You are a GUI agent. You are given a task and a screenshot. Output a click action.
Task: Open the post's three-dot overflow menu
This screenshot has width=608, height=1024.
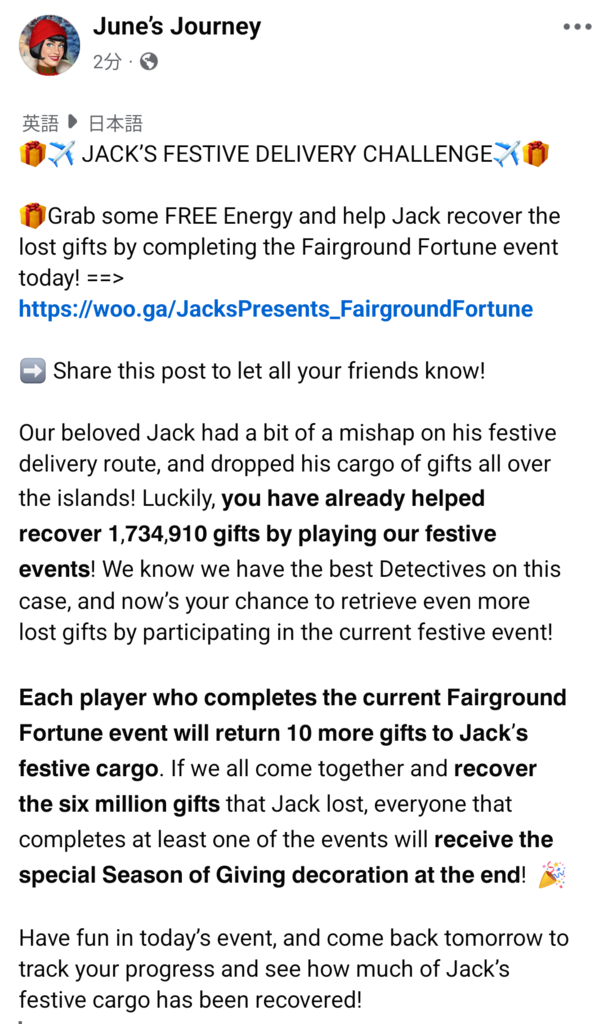577,27
